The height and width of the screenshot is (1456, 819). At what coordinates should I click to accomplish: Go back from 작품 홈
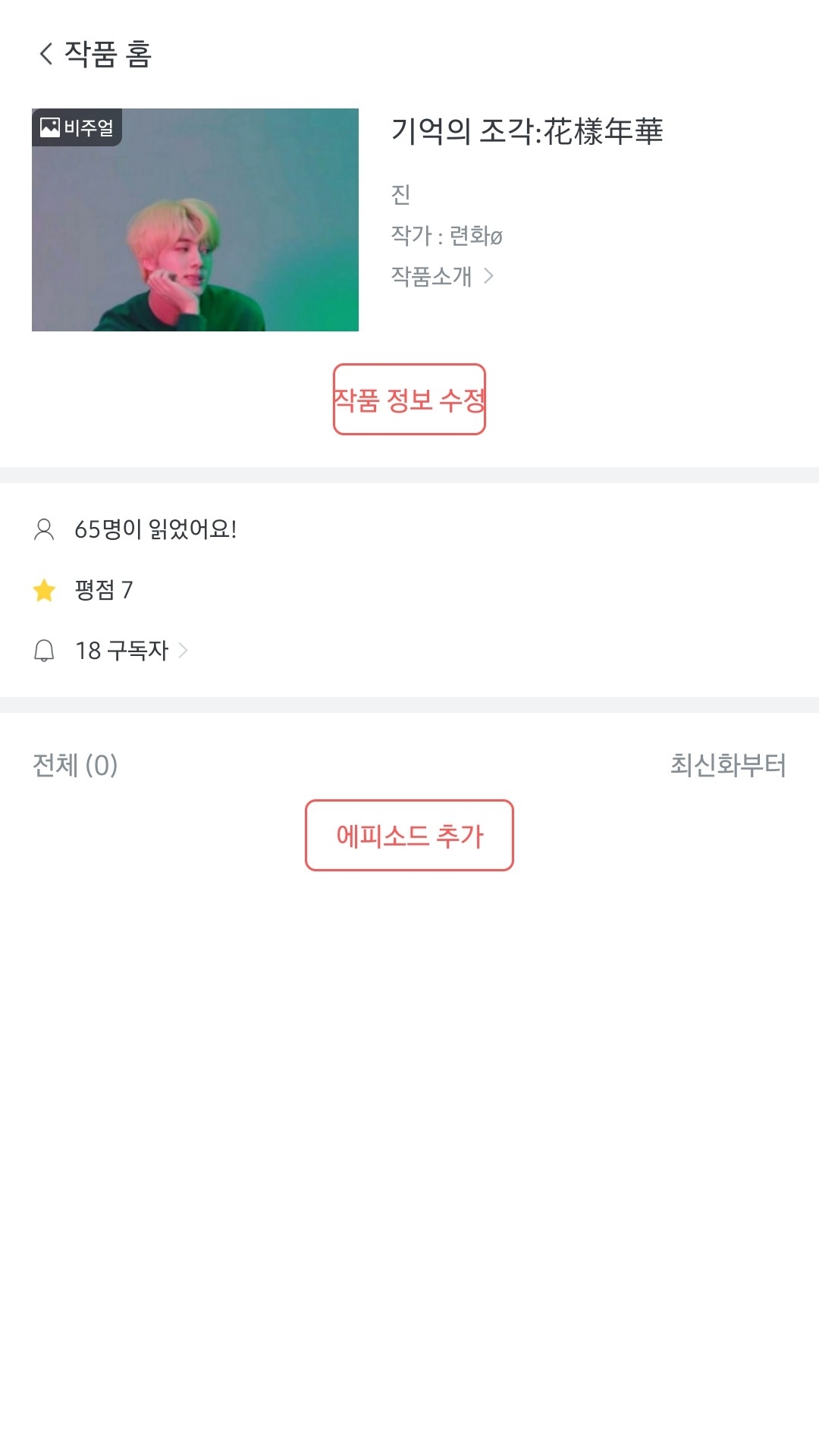coord(46,54)
